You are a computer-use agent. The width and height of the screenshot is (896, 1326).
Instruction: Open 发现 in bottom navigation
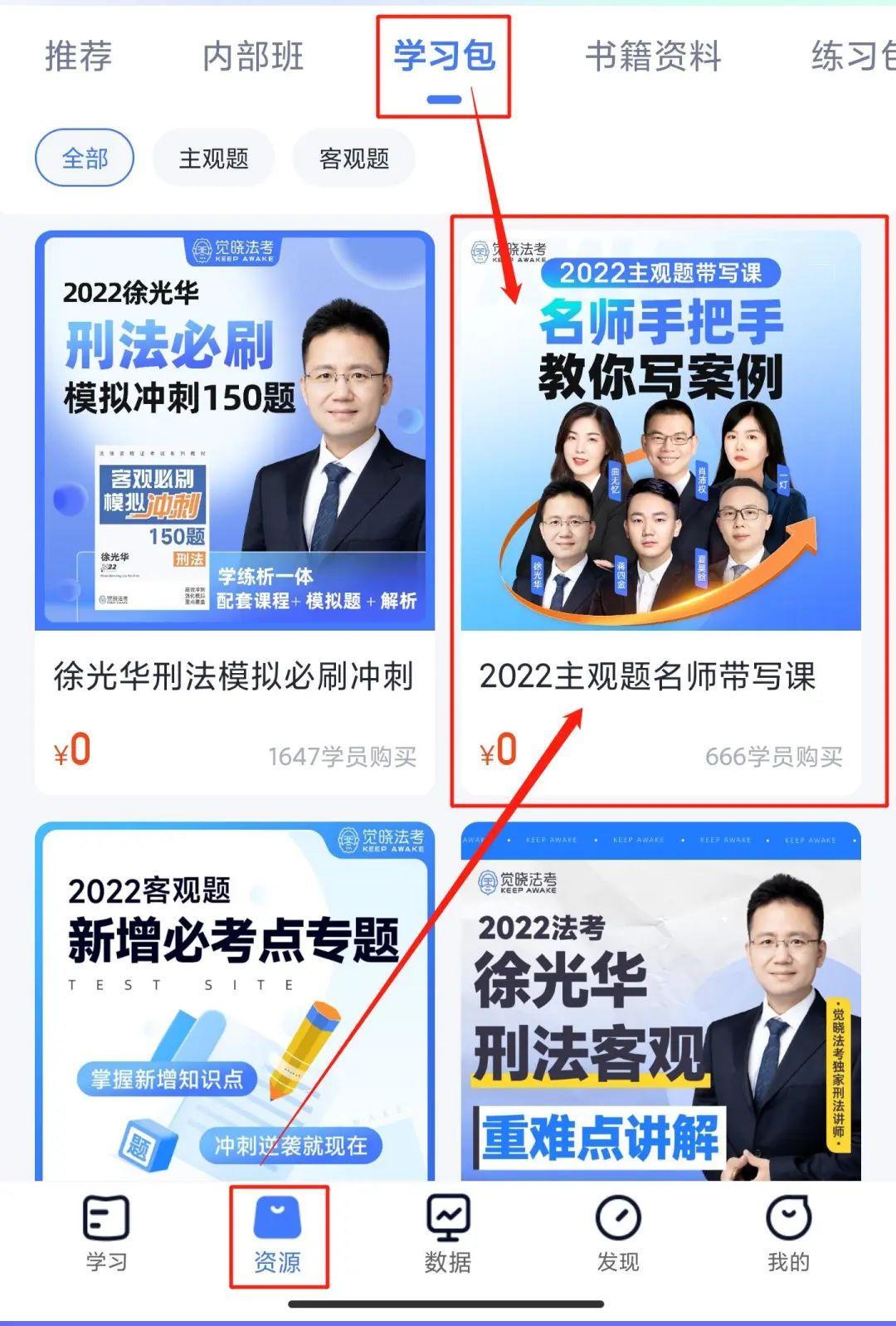point(618,1235)
